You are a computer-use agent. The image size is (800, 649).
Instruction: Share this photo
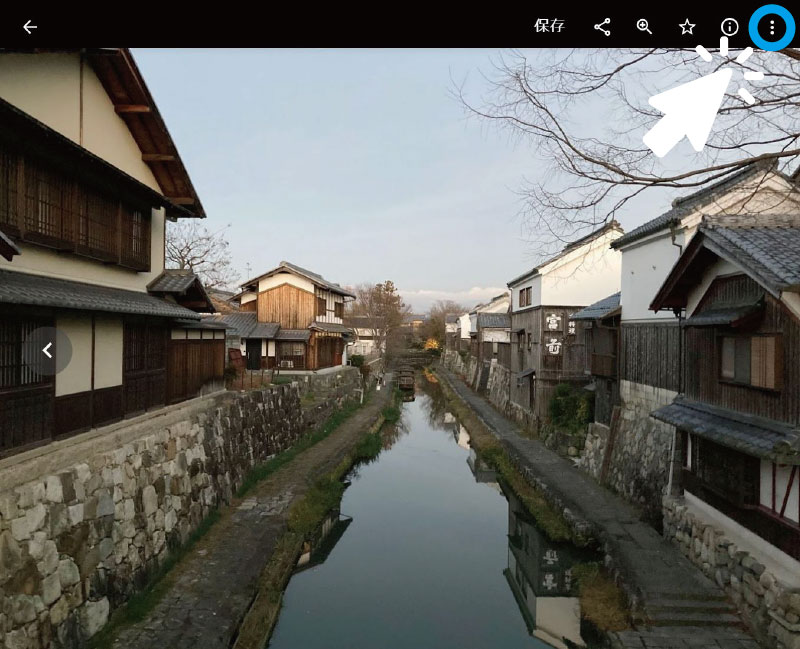(602, 27)
